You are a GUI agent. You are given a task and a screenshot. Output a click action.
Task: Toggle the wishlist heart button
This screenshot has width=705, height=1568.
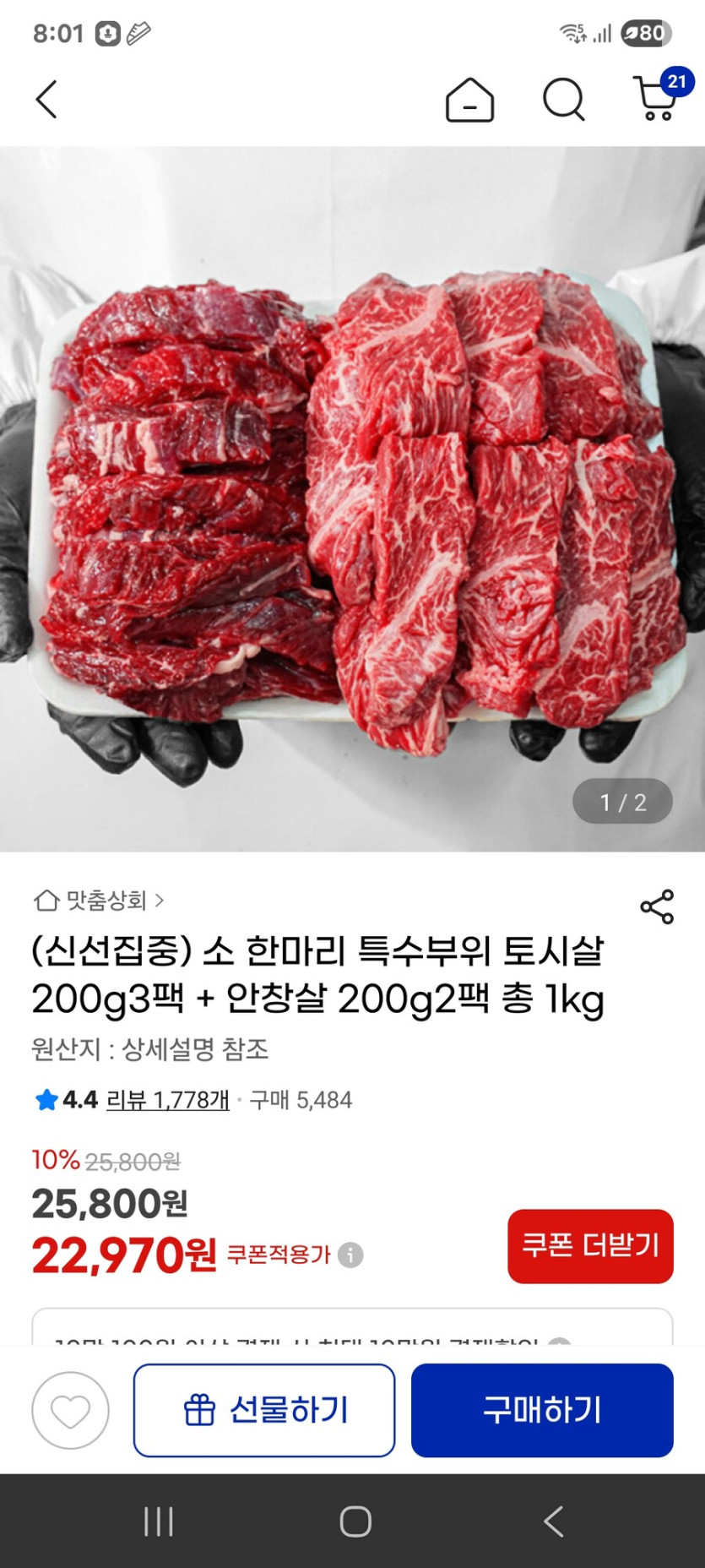click(x=69, y=1409)
